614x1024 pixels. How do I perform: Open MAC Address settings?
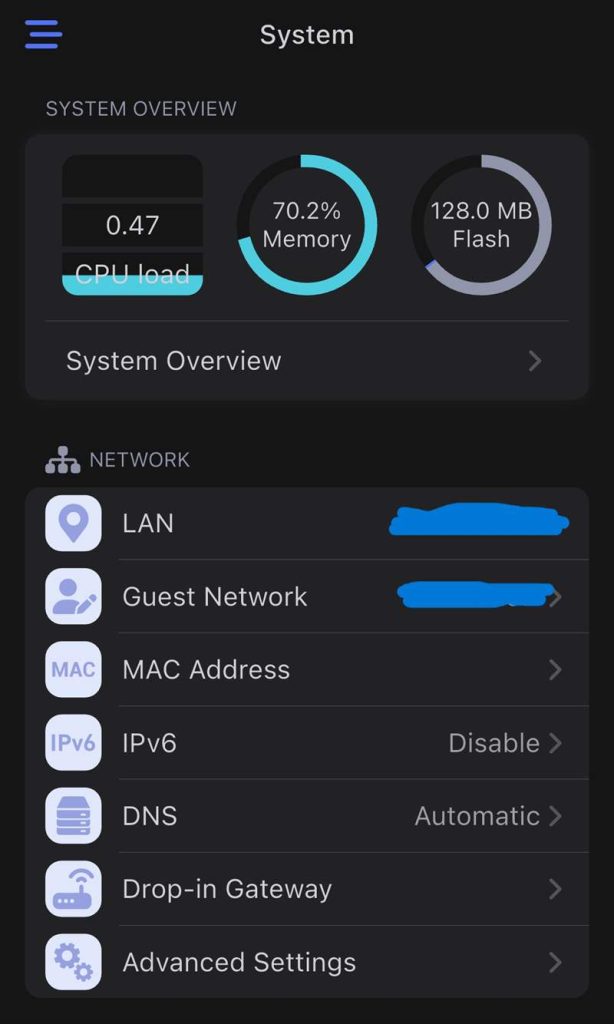(307, 669)
